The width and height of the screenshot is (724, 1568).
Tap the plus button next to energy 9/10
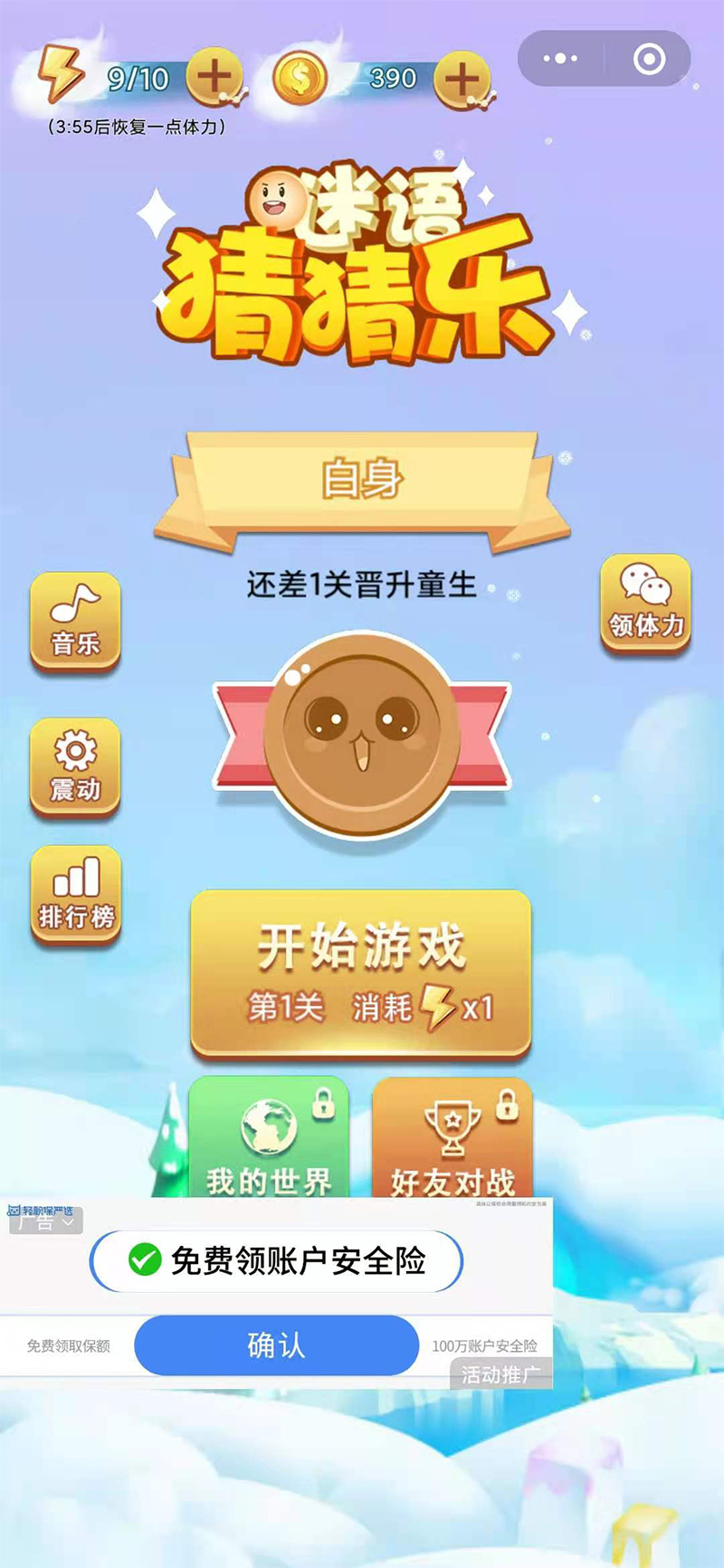pos(214,76)
